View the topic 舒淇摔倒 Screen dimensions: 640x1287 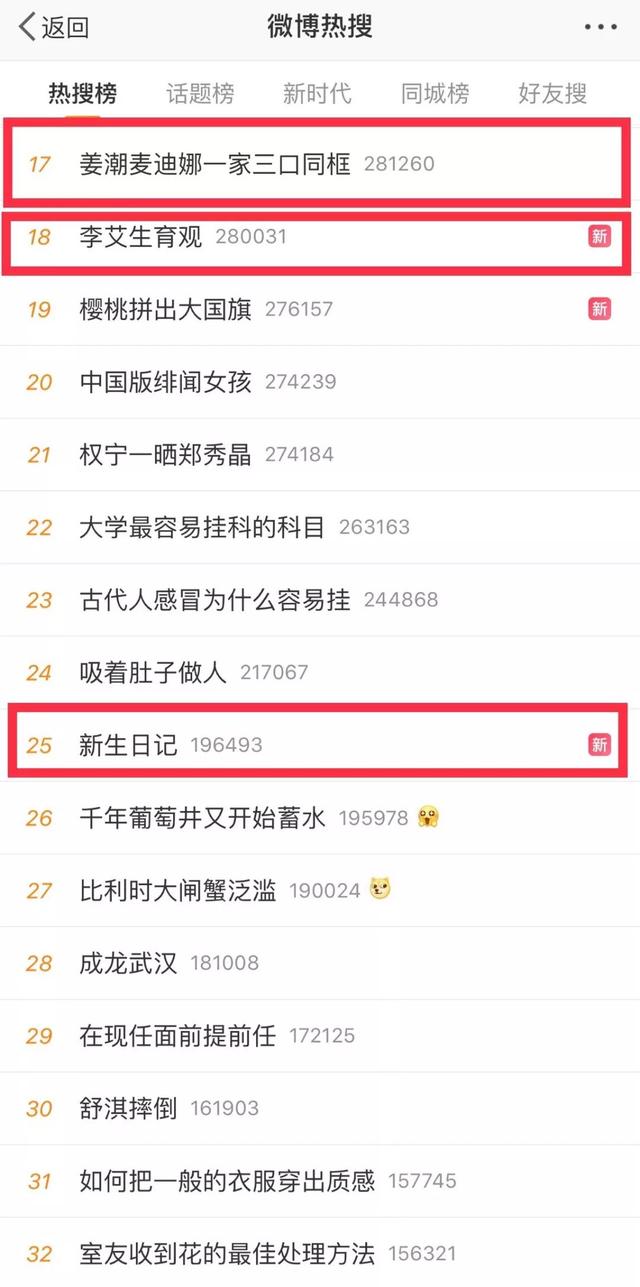(320, 1108)
